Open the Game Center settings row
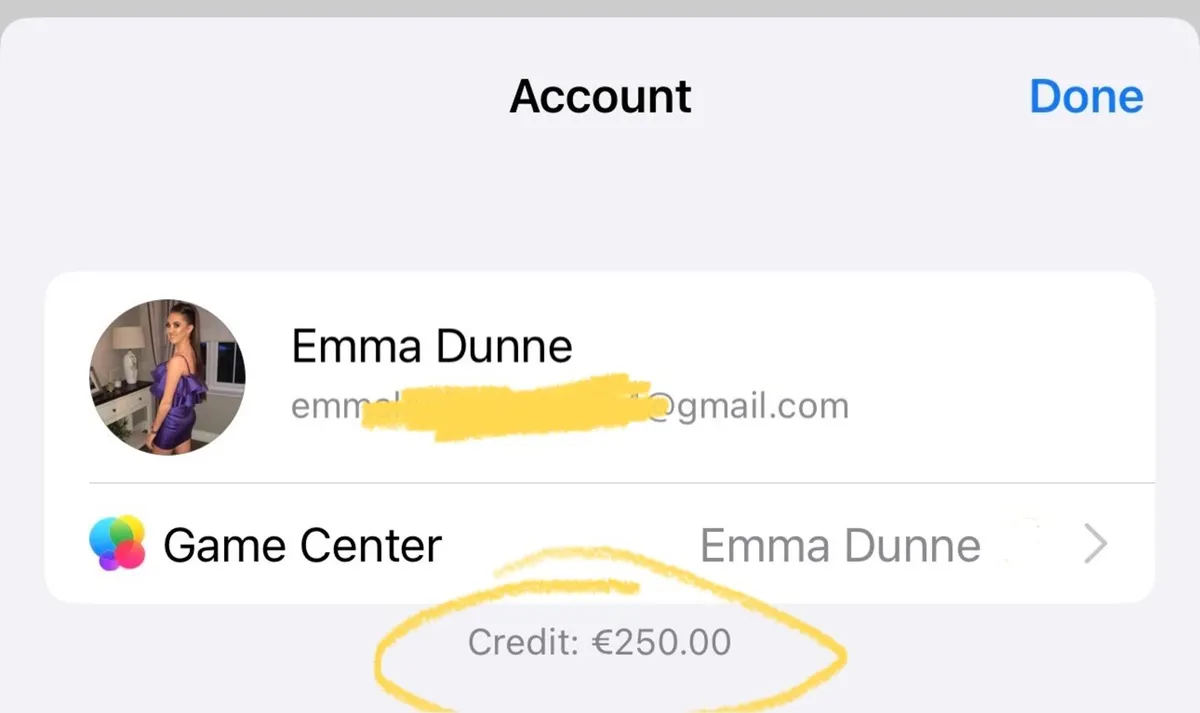 [x=600, y=545]
